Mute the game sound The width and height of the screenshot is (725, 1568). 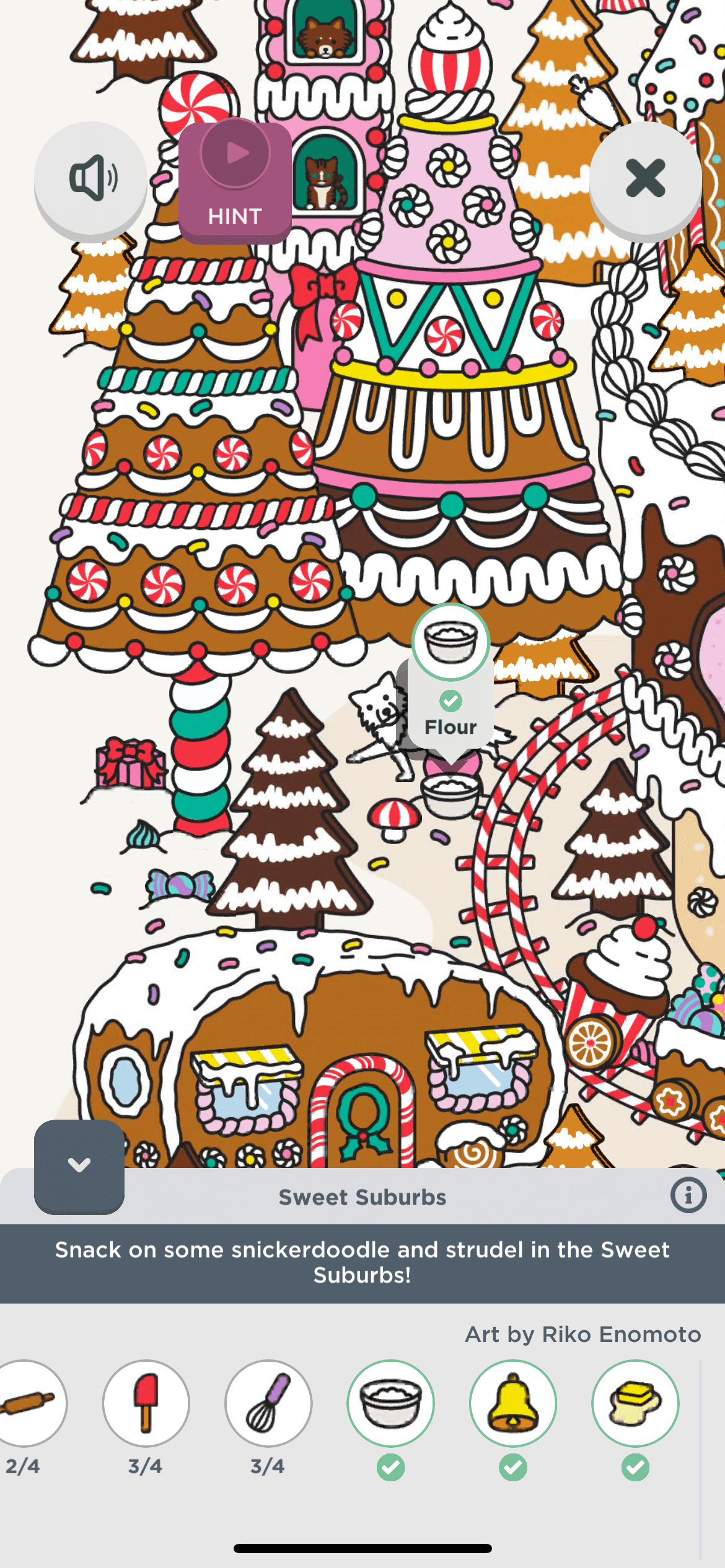click(x=90, y=178)
